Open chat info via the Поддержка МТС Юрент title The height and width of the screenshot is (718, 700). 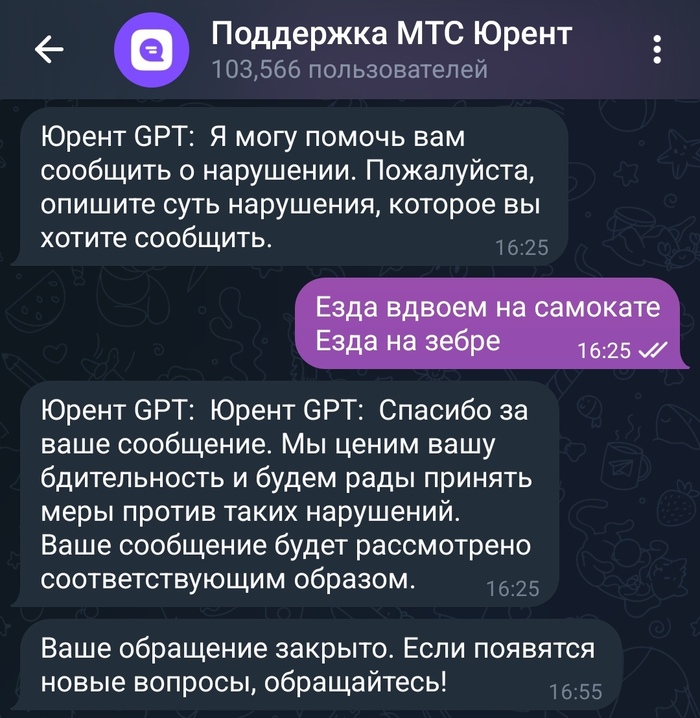[x=392, y=34]
